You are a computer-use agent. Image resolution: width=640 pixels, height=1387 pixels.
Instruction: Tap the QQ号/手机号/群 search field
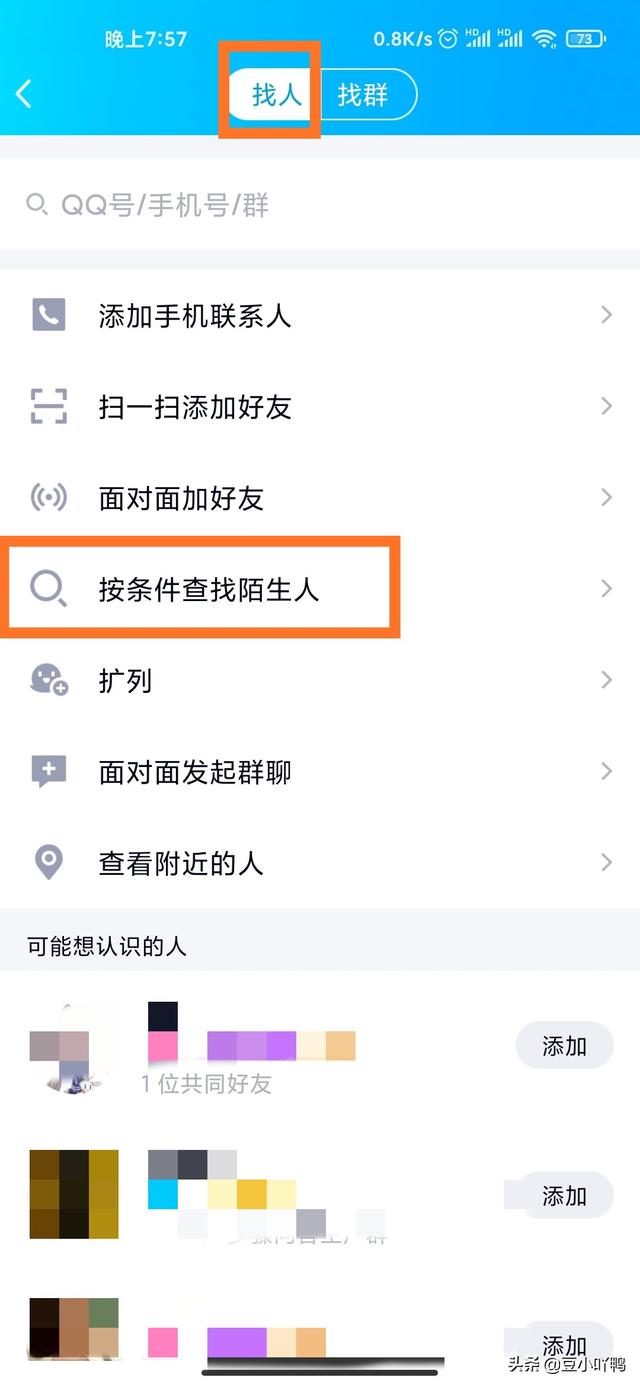pos(320,205)
